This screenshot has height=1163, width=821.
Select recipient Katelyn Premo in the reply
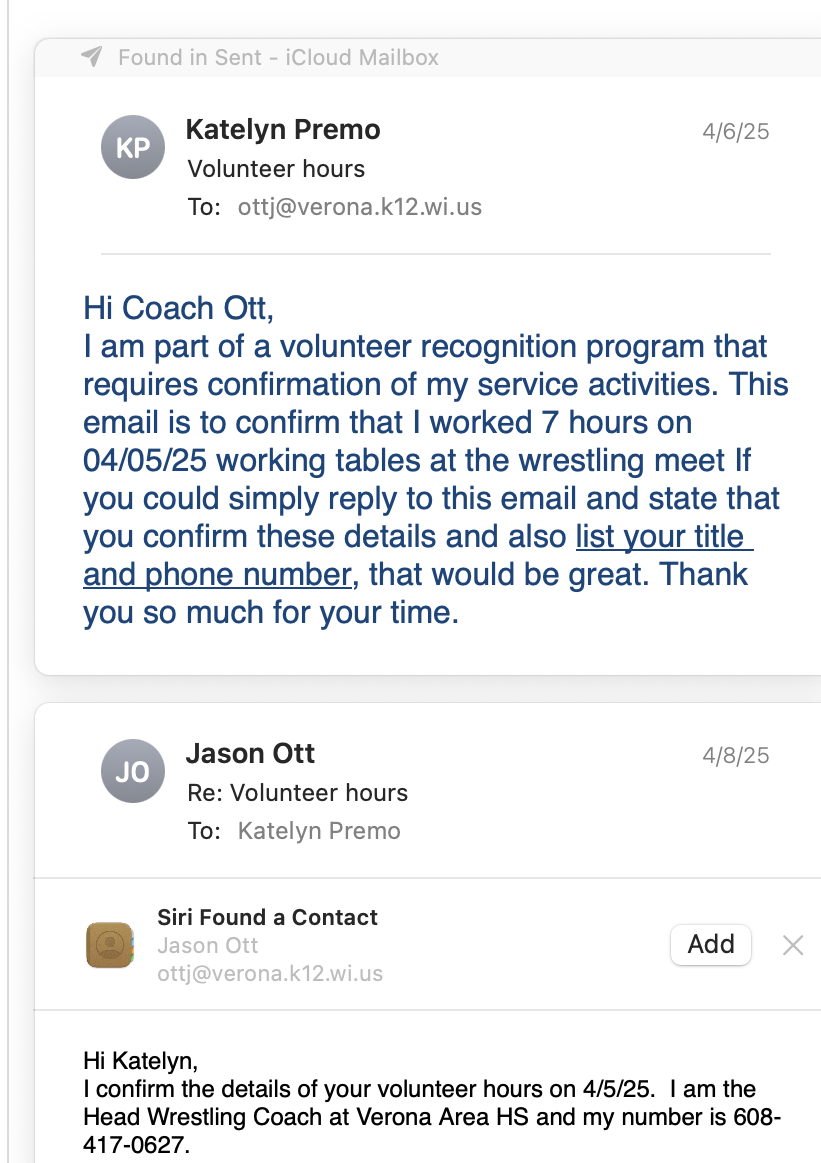319,831
